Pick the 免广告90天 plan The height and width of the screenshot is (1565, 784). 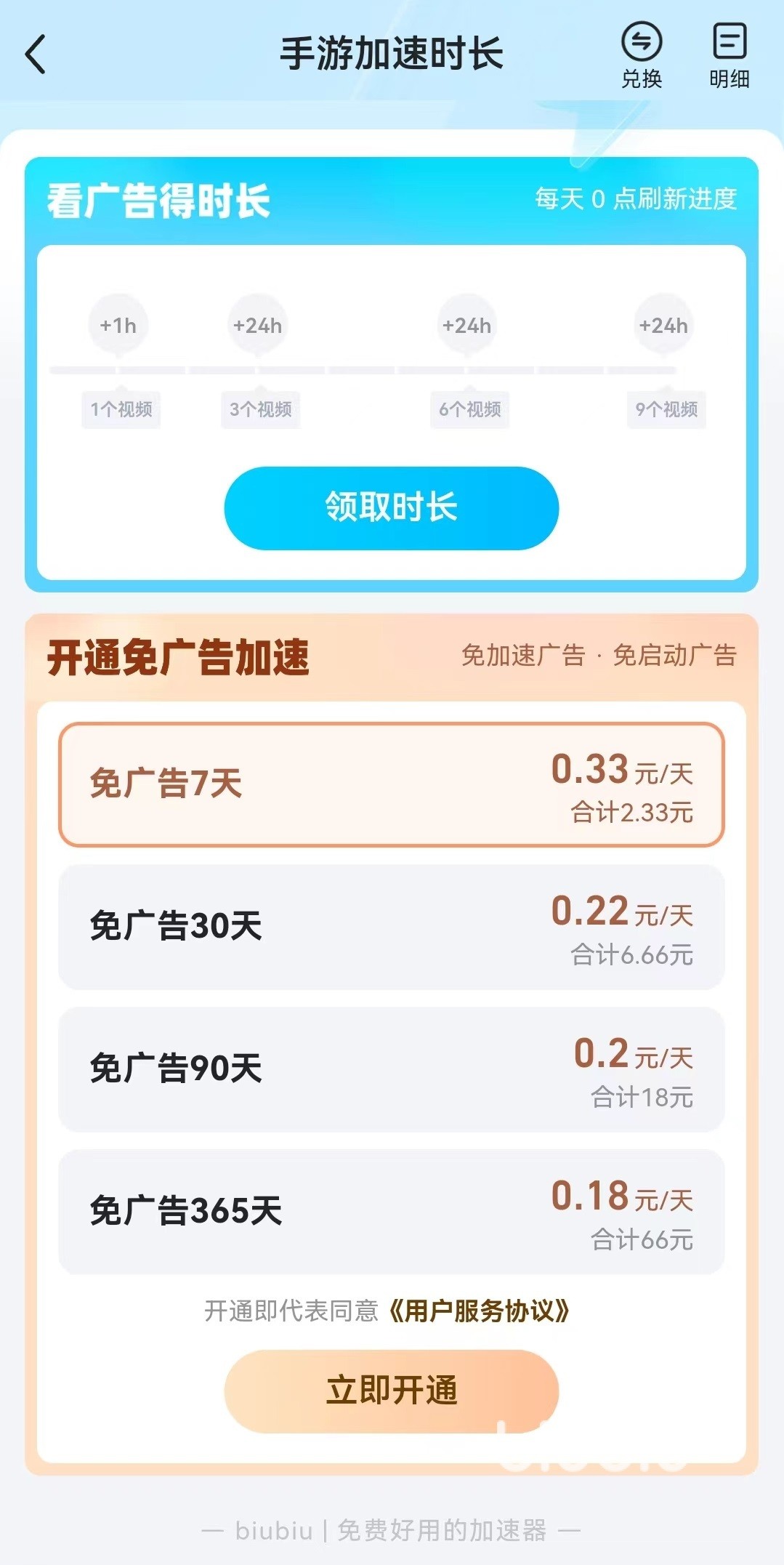pyautogui.click(x=391, y=1069)
